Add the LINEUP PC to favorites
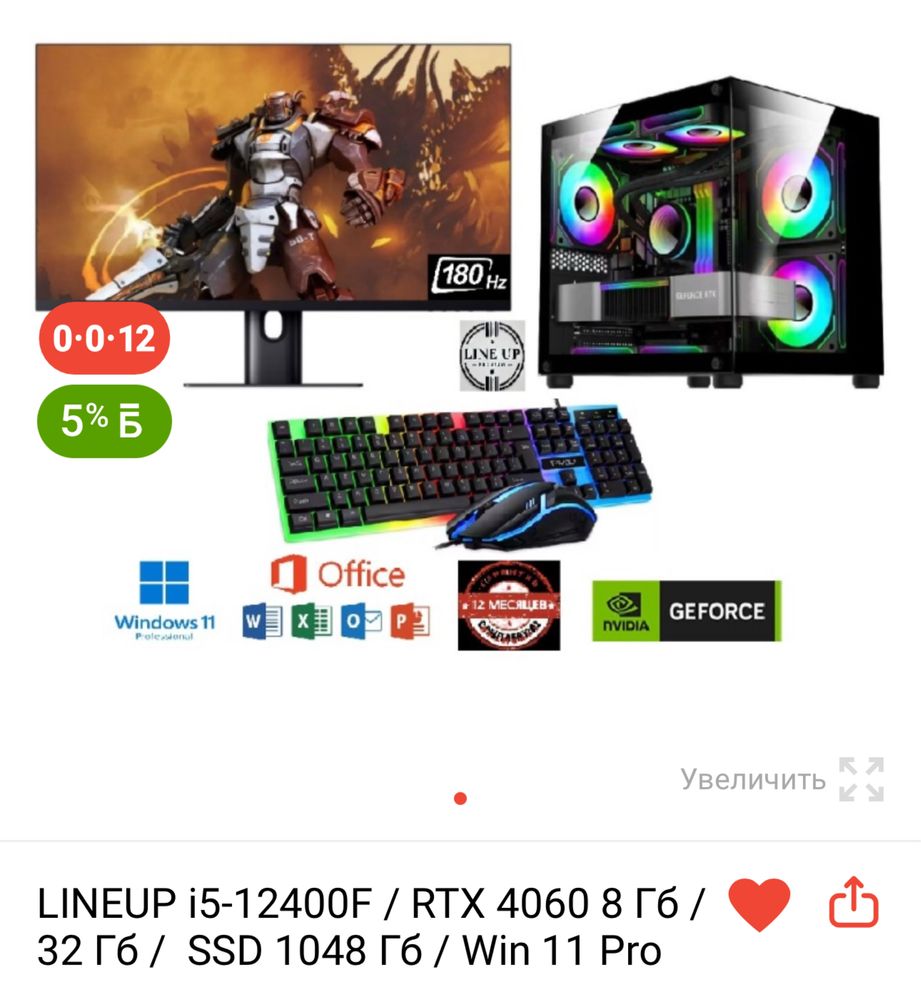The image size is (921, 999). click(759, 906)
